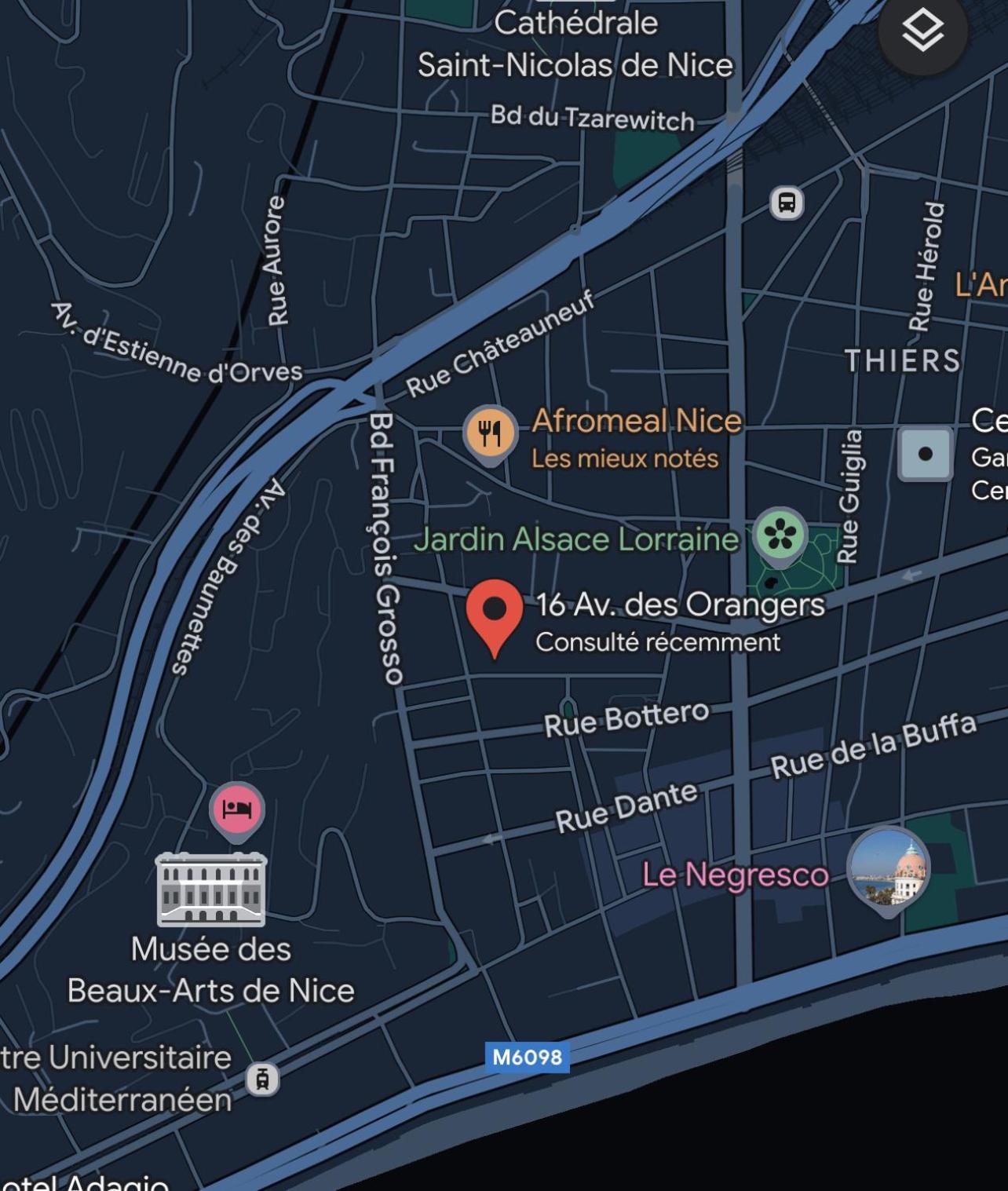Select the square place marker beside Rue Guiglia
The height and width of the screenshot is (1191, 1008).
tap(925, 454)
